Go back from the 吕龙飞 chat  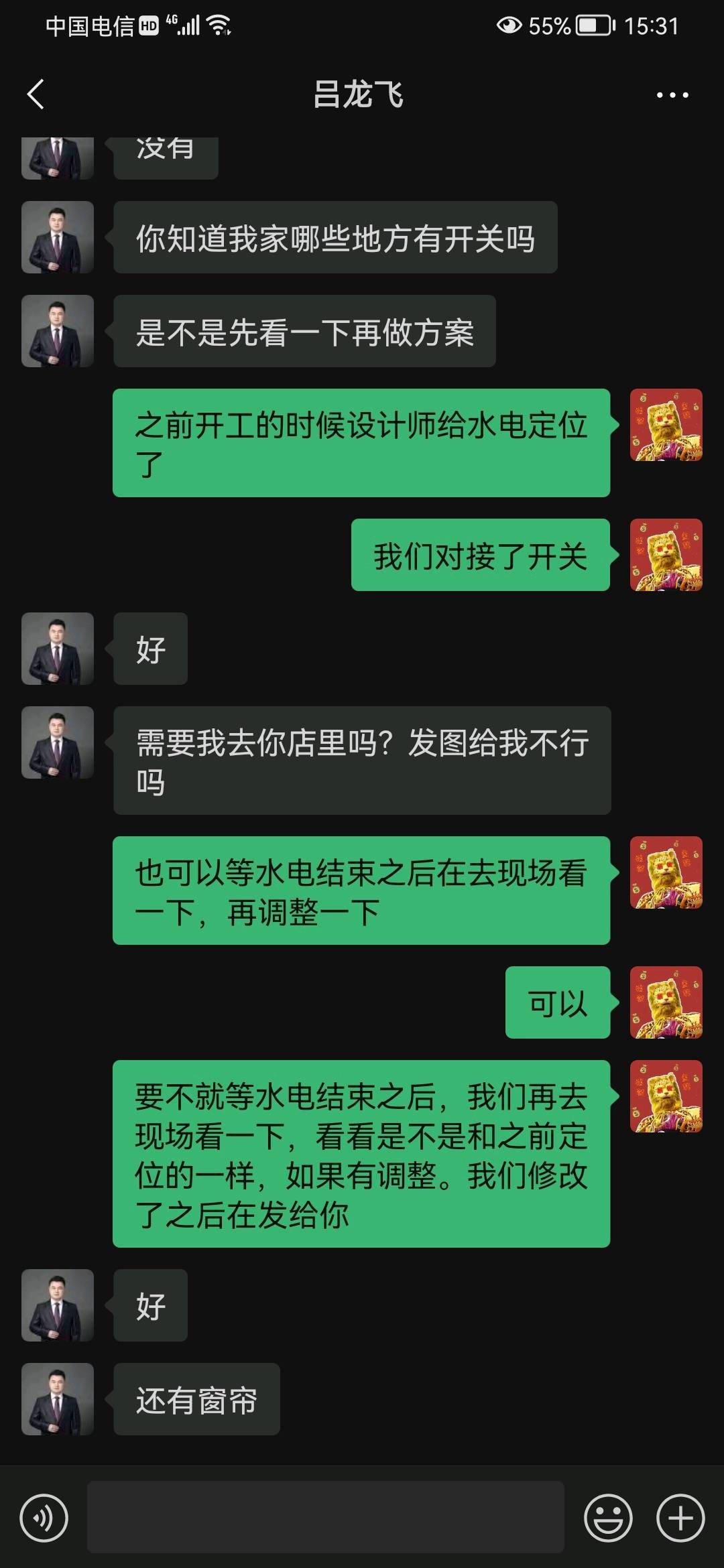coord(36,94)
